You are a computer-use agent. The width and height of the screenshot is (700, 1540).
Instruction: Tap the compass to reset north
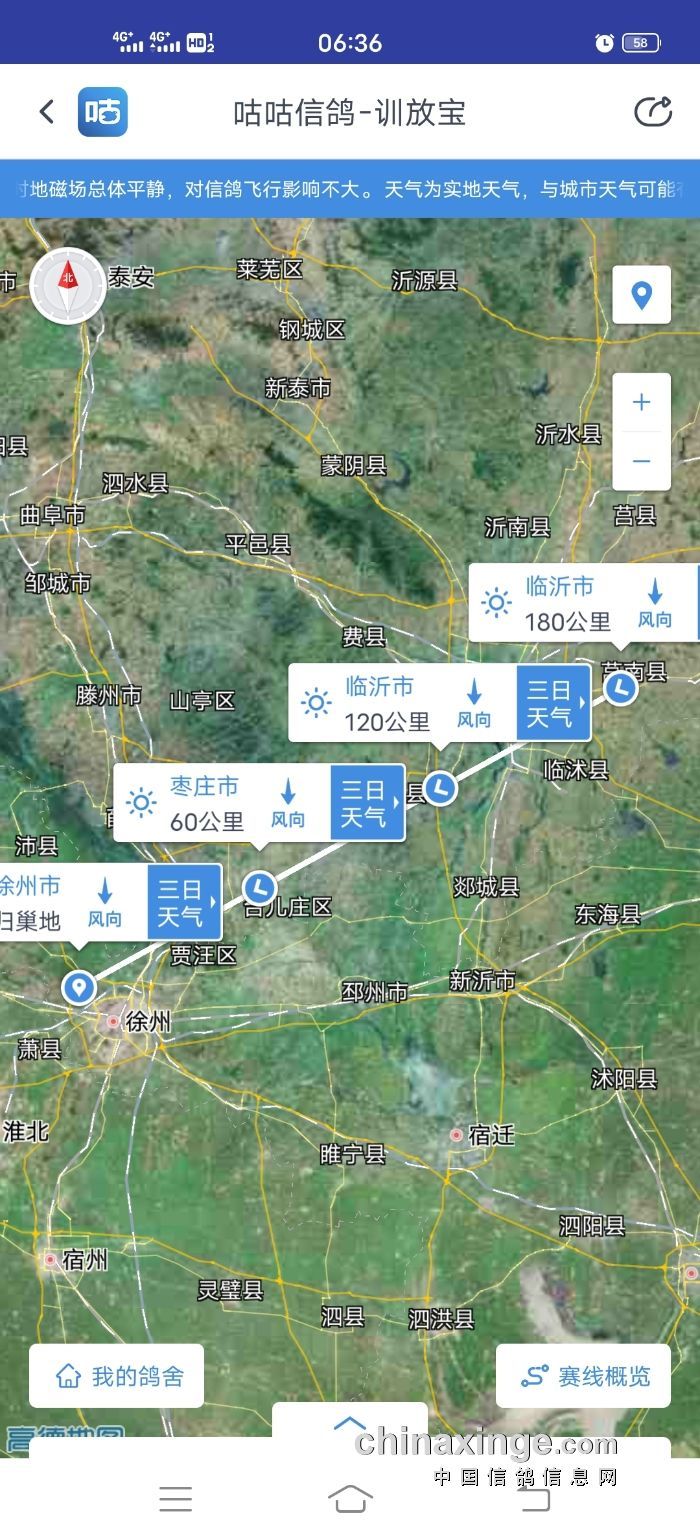(x=68, y=284)
